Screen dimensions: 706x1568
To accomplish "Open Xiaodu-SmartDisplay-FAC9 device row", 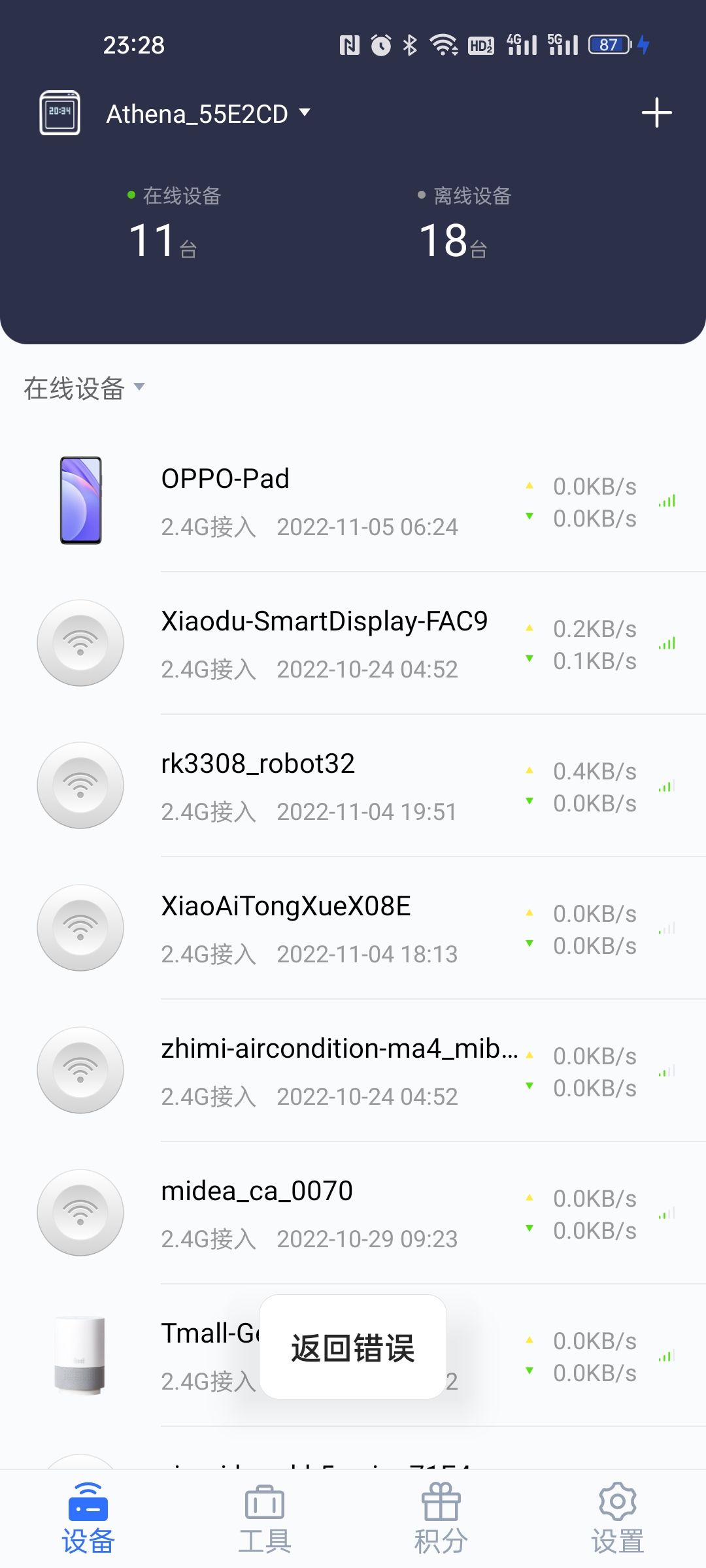I will [x=353, y=644].
